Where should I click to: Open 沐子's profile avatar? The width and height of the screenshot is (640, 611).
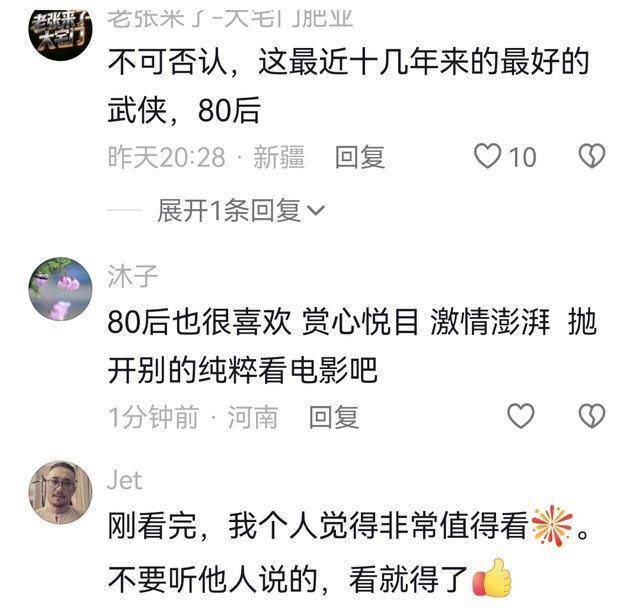click(x=60, y=288)
